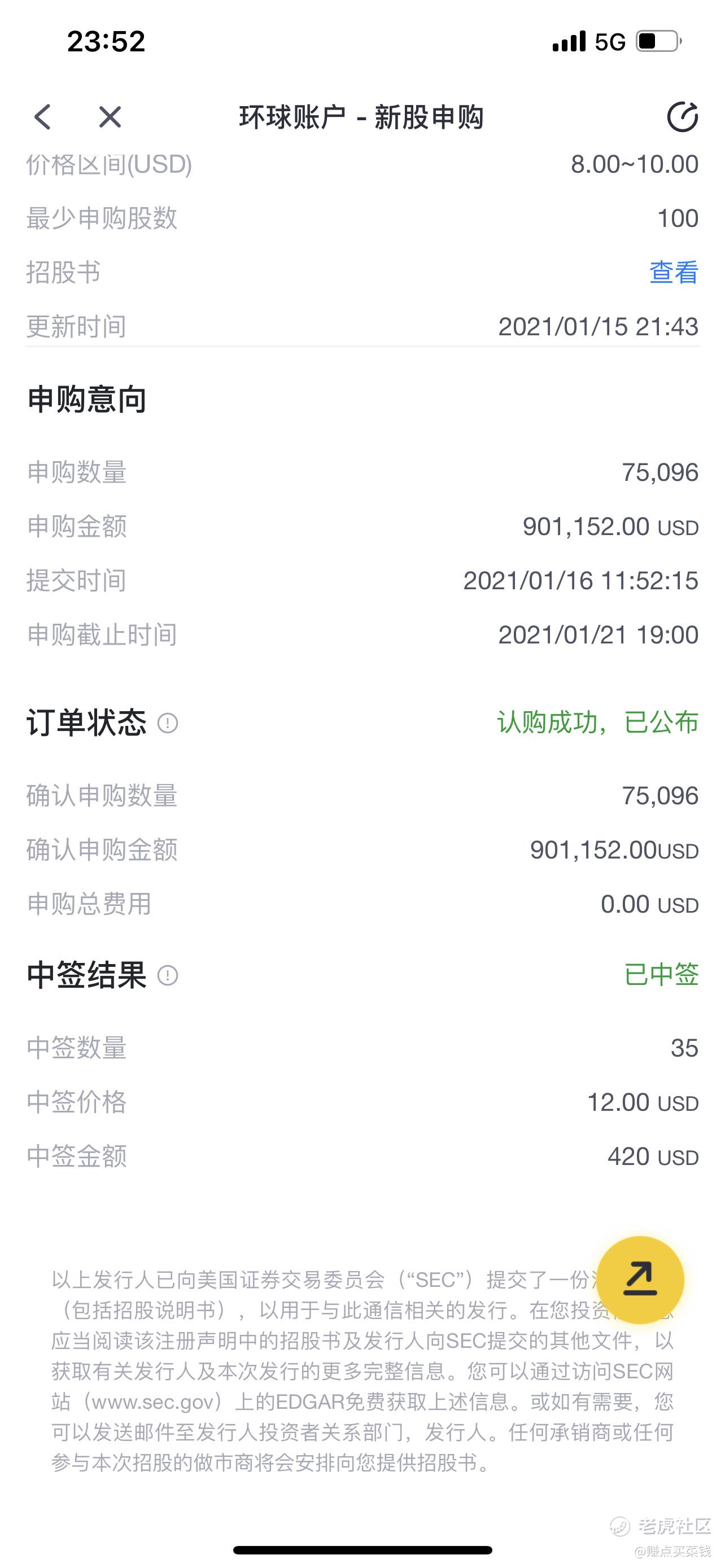725x1568 pixels.
Task: Open the prospectus via 查看 link
Action: pos(674,272)
